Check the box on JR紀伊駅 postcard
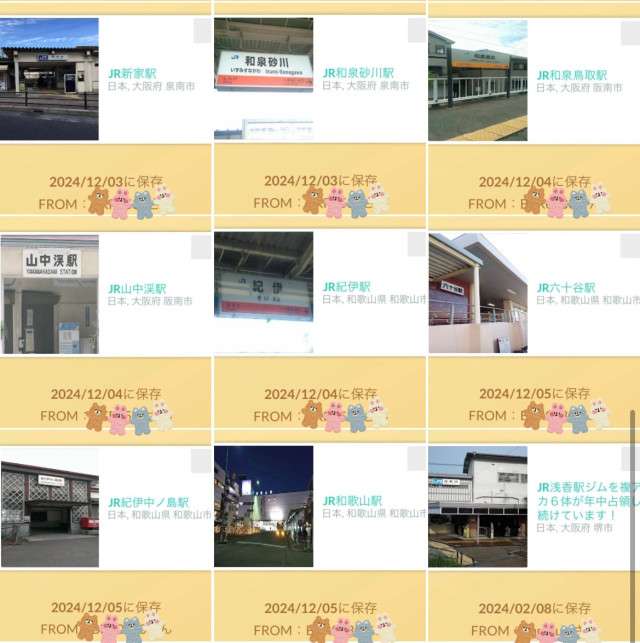Image resolution: width=640 pixels, height=643 pixels. point(416,247)
